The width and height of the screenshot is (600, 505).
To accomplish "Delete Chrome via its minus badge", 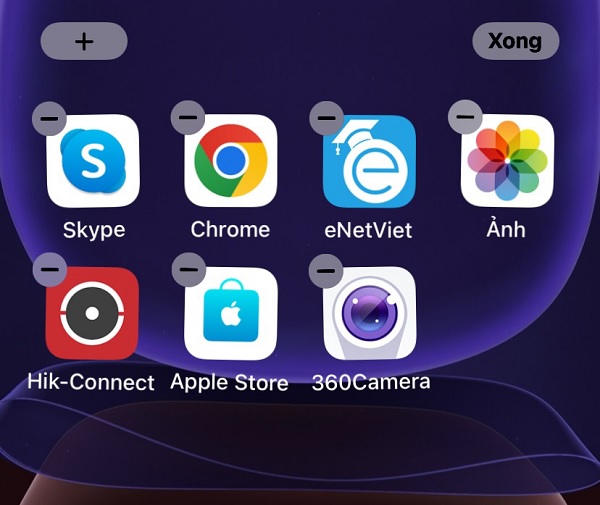I will 188,117.
